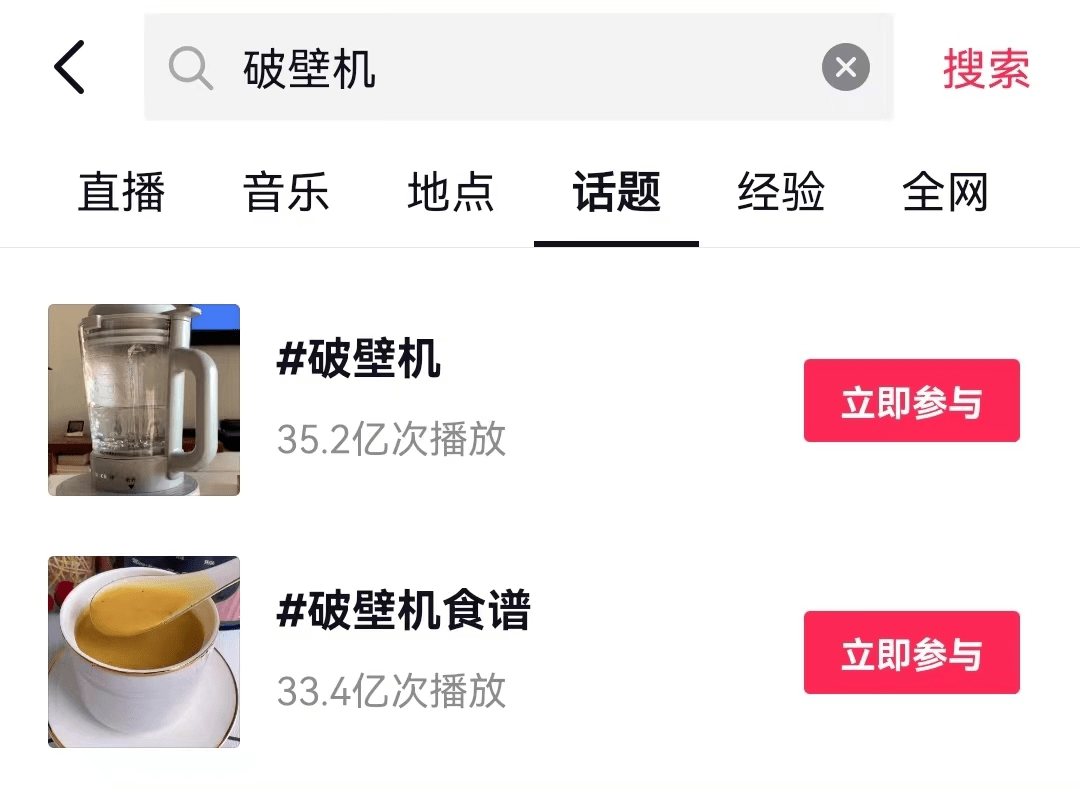Select the 话题 tab
Viewport: 1080px width, 790px height.
(616, 192)
